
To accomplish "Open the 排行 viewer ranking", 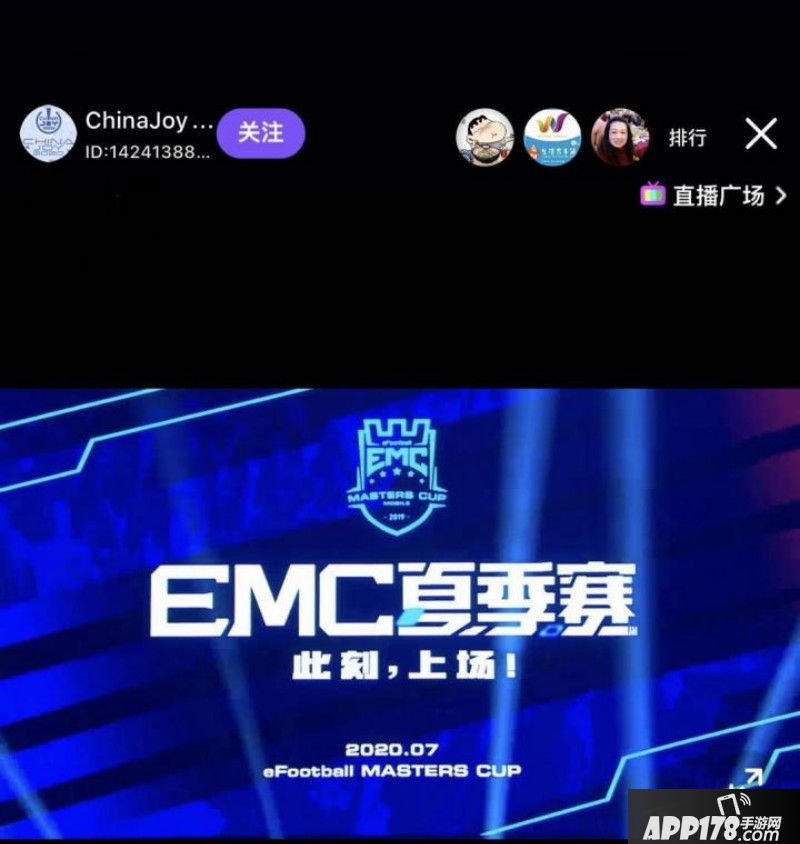I will pos(687,137).
